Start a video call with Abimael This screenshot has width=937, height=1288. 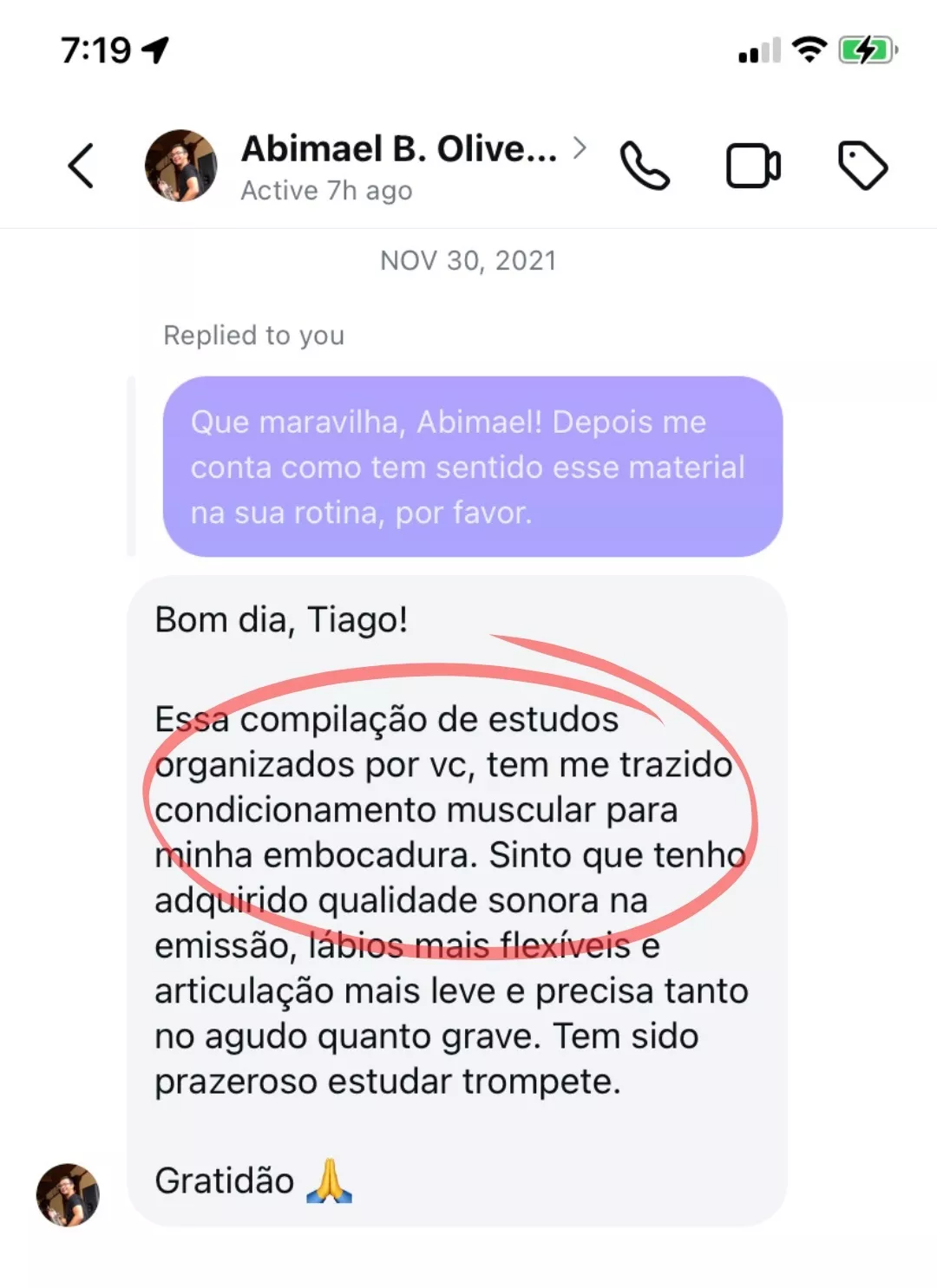click(x=753, y=166)
